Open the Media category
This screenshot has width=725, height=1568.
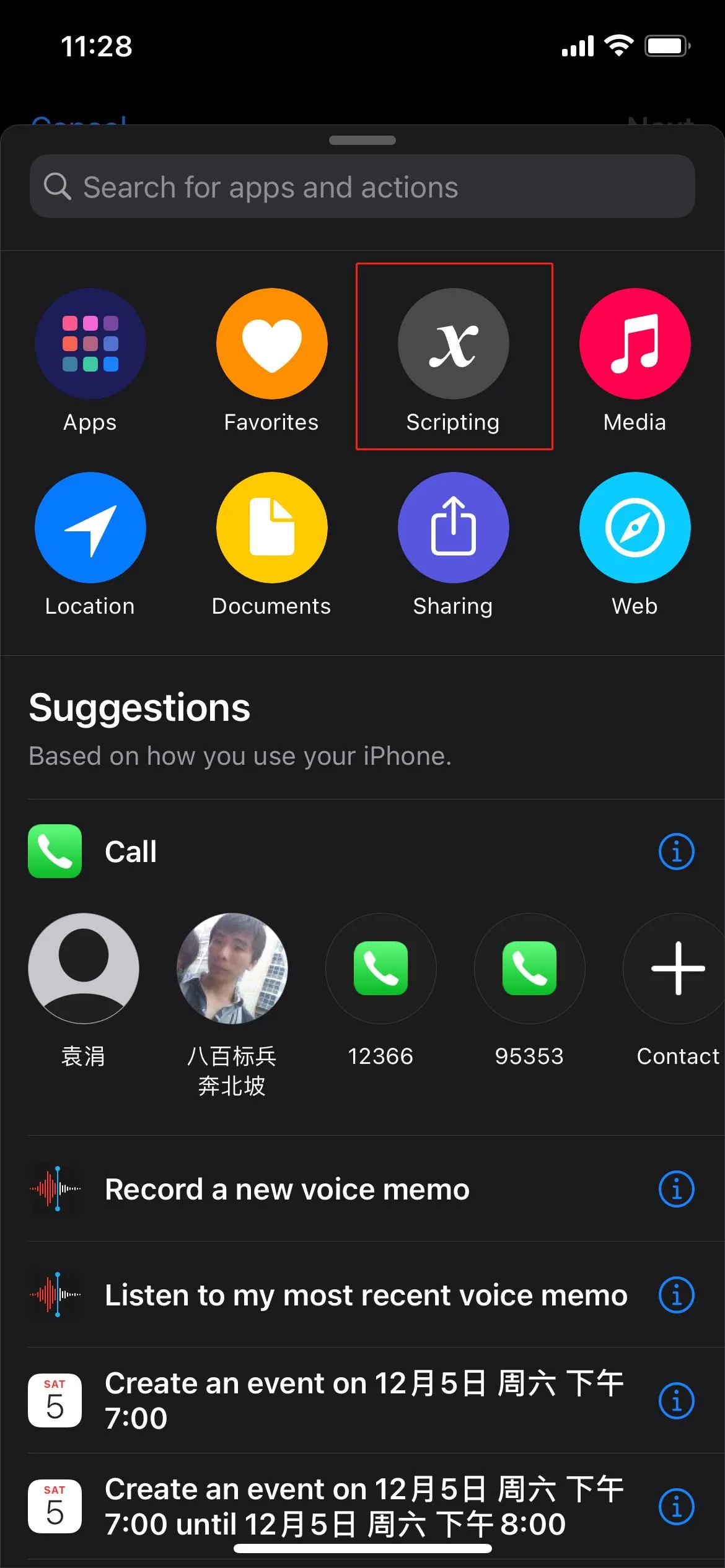(635, 344)
